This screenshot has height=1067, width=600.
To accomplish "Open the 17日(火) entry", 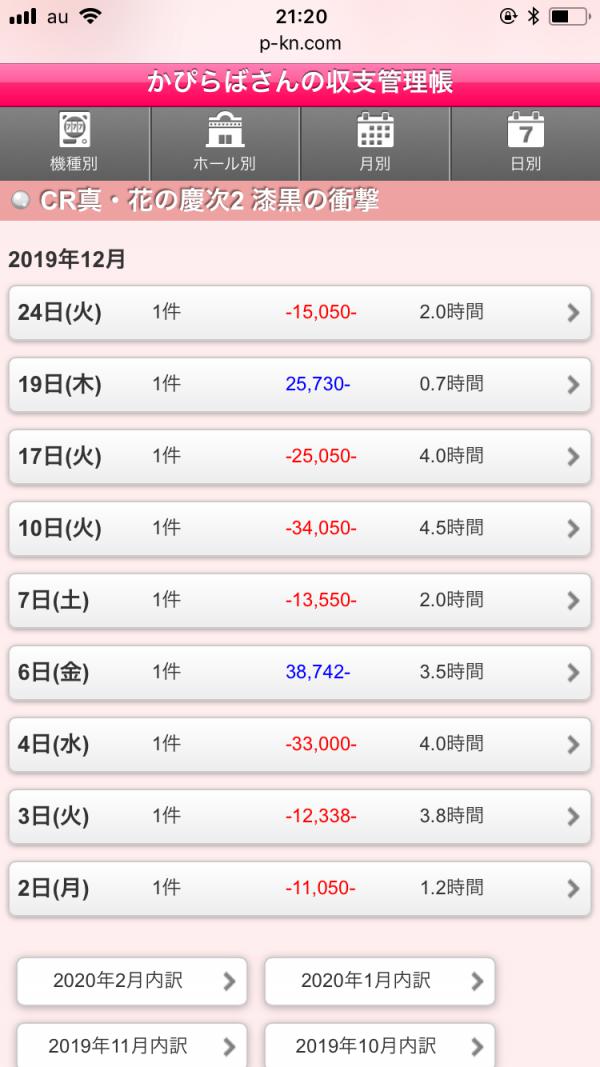I will coord(300,457).
